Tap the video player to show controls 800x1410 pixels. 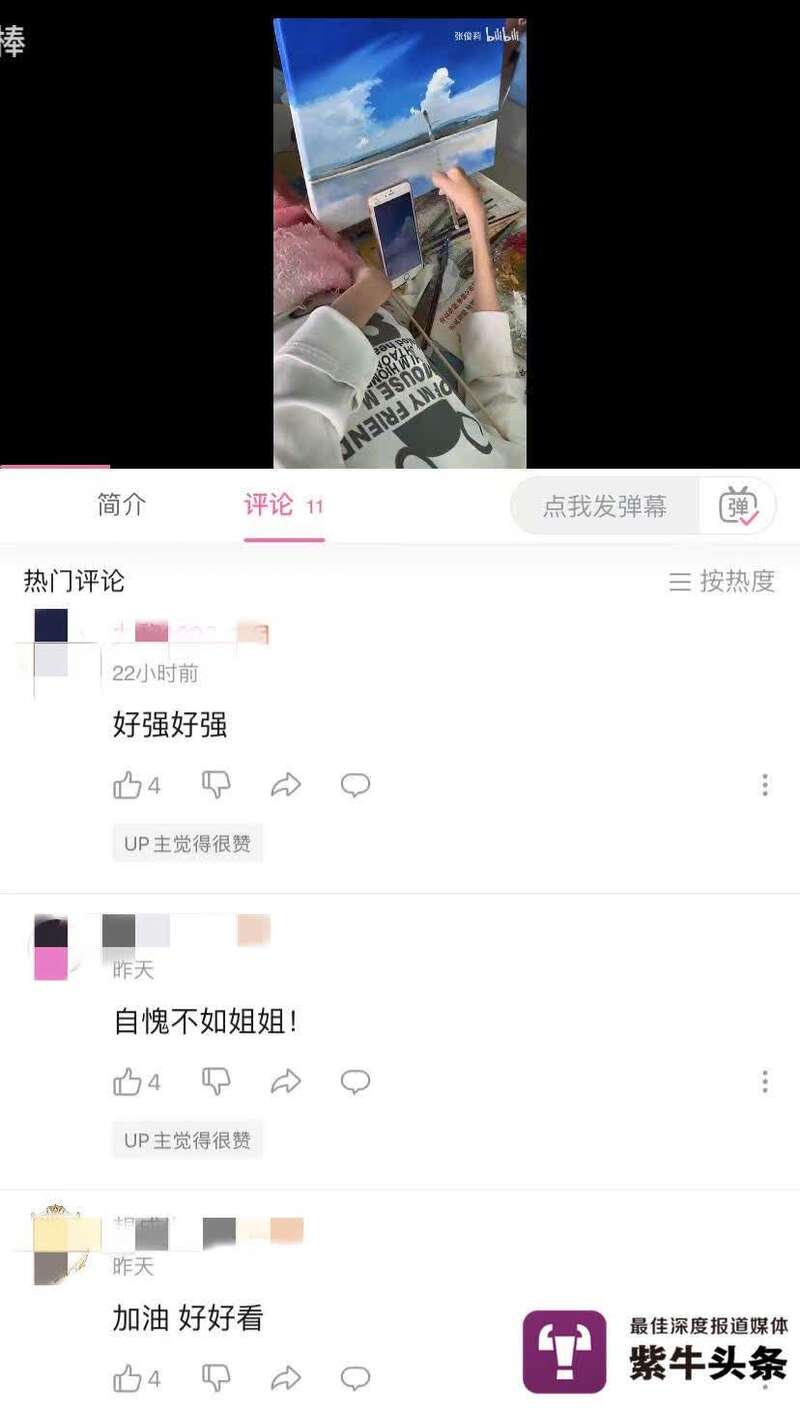400,240
